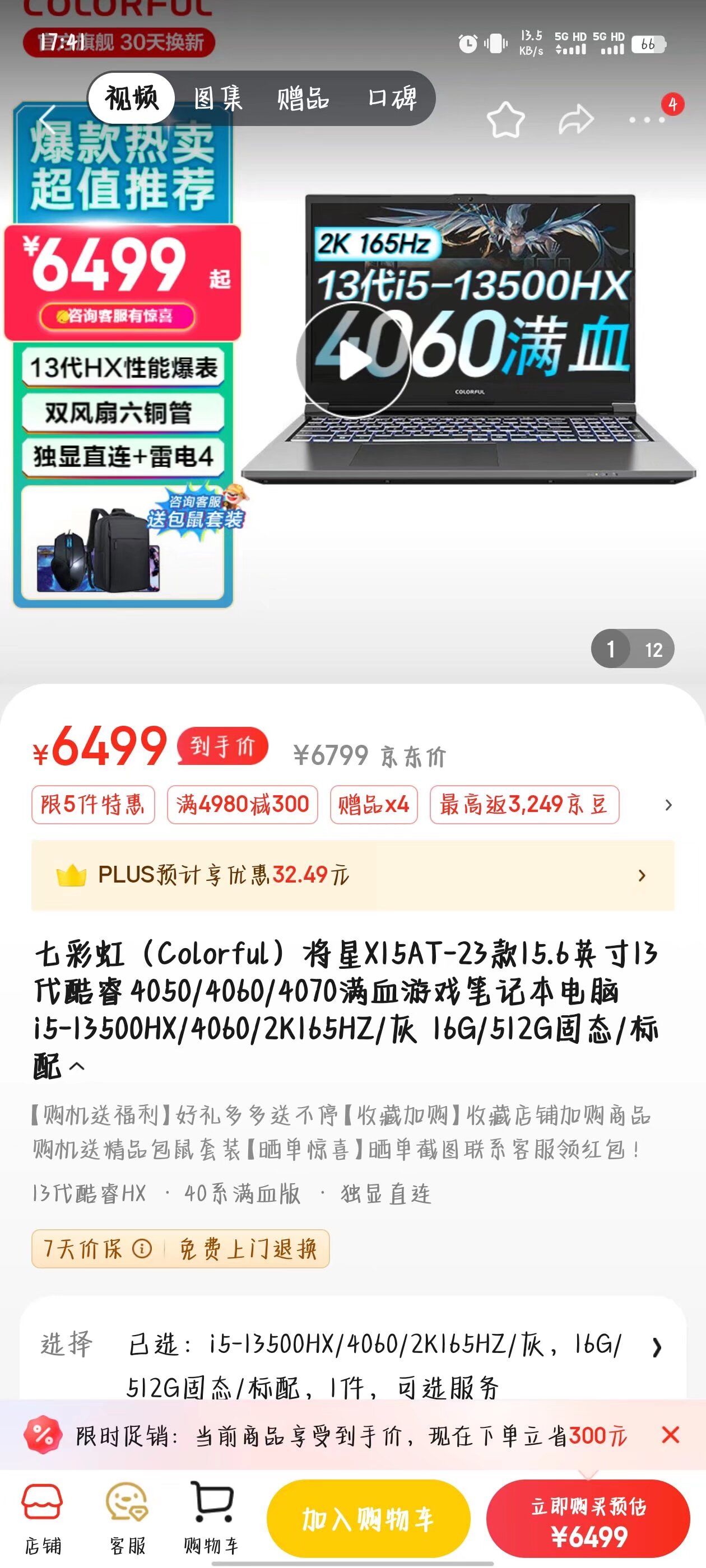The width and height of the screenshot is (706, 1568).
Task: Open the 最高返3,249京豆 offer
Action: [524, 805]
